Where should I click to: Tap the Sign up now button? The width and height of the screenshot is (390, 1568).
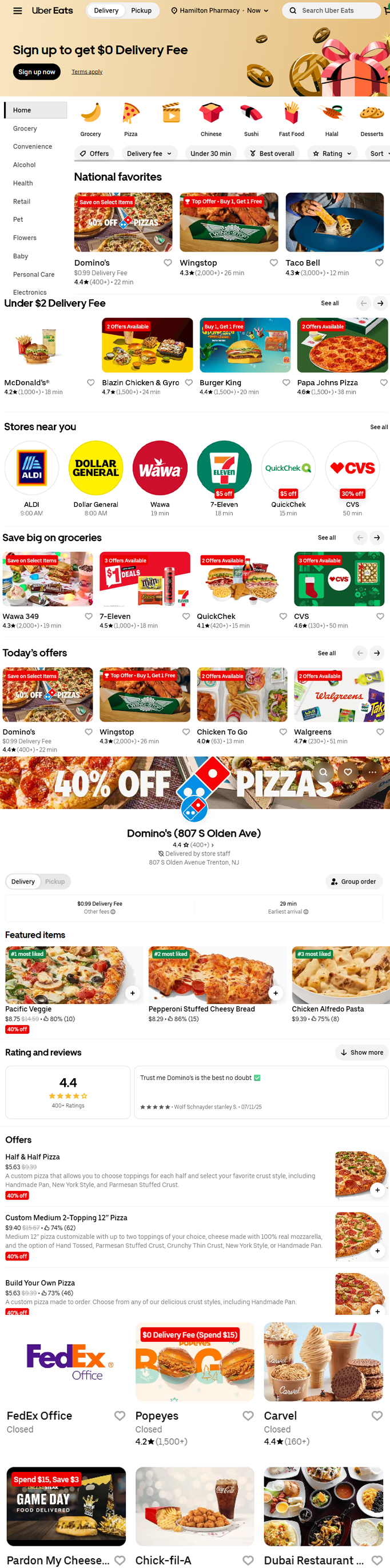pyautogui.click(x=37, y=72)
